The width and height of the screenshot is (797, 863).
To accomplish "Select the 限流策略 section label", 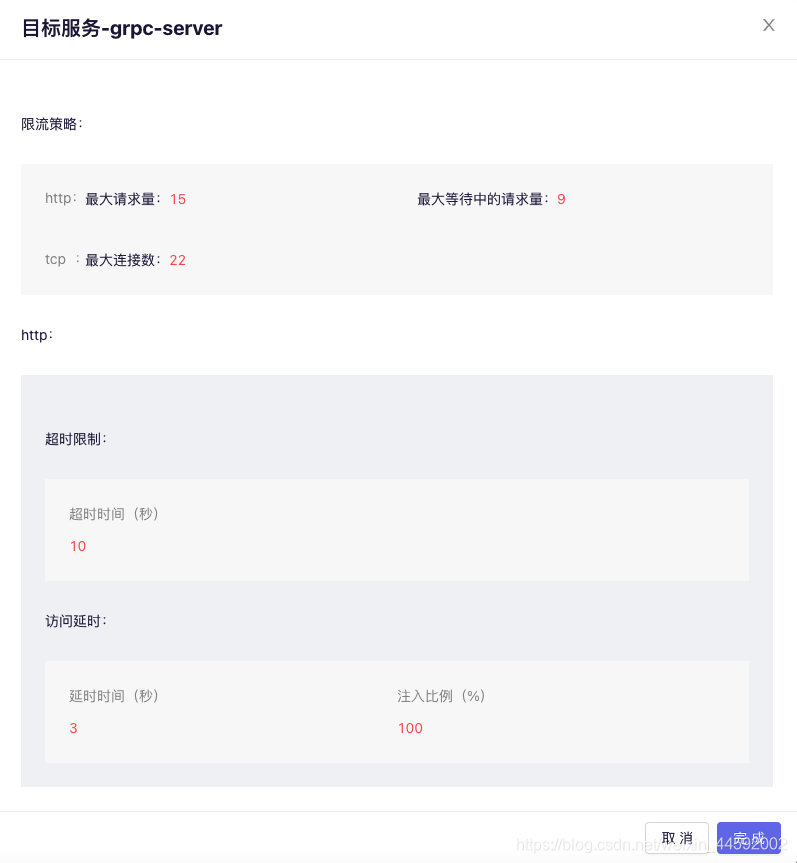I will pyautogui.click(x=47, y=124).
